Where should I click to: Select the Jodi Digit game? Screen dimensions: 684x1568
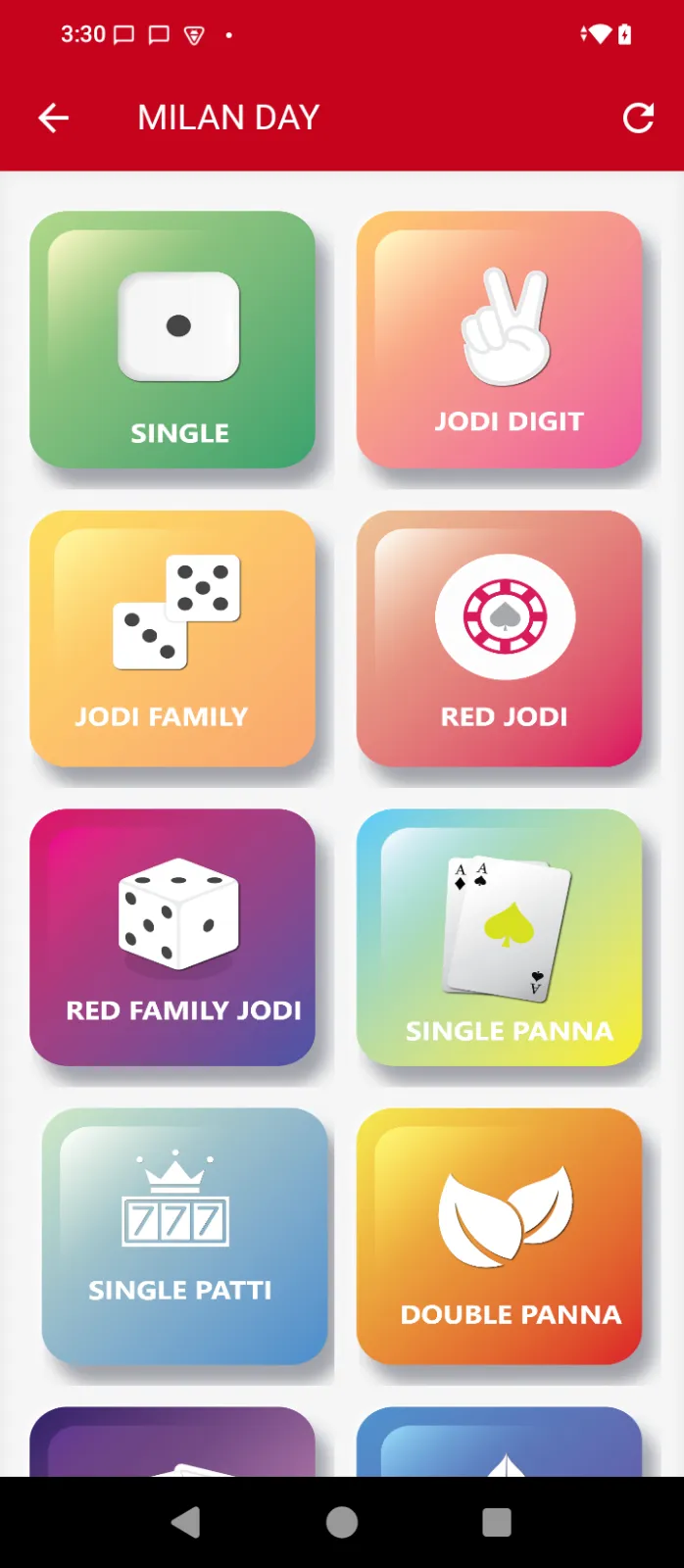click(x=499, y=339)
